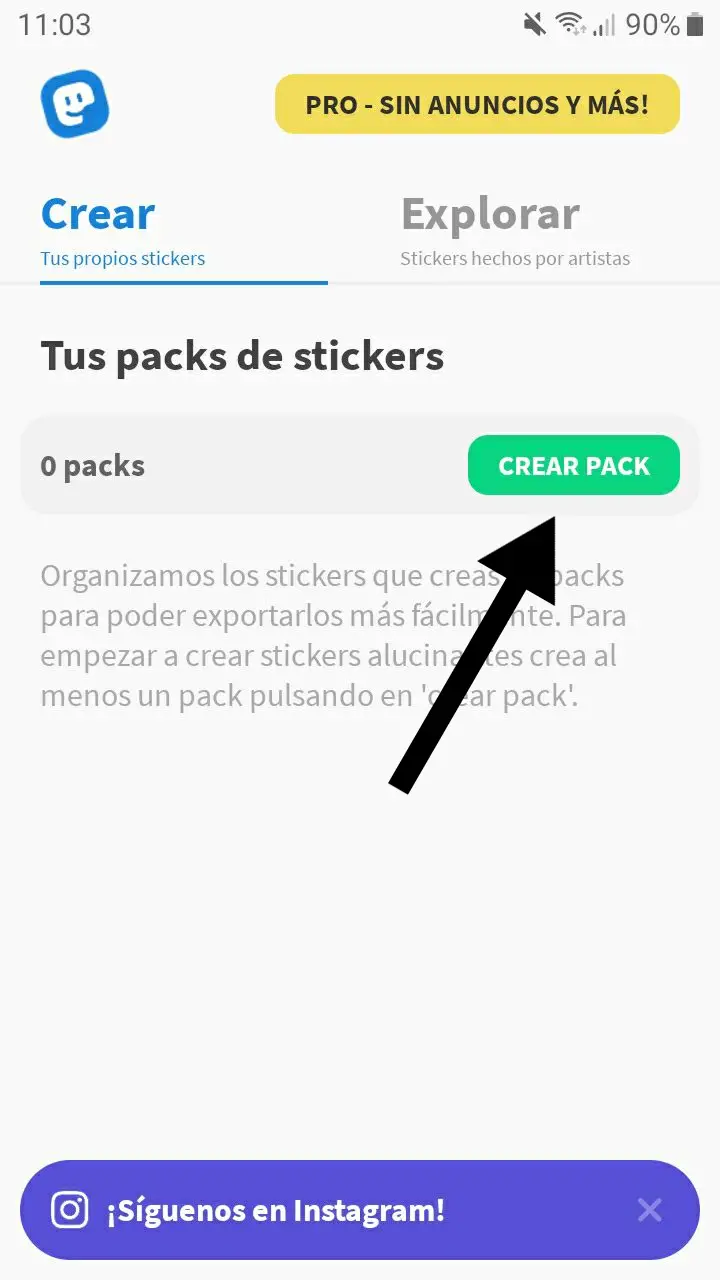Screen dimensions: 720x1280
Task: Select the Crear tab
Action: pos(123,231)
